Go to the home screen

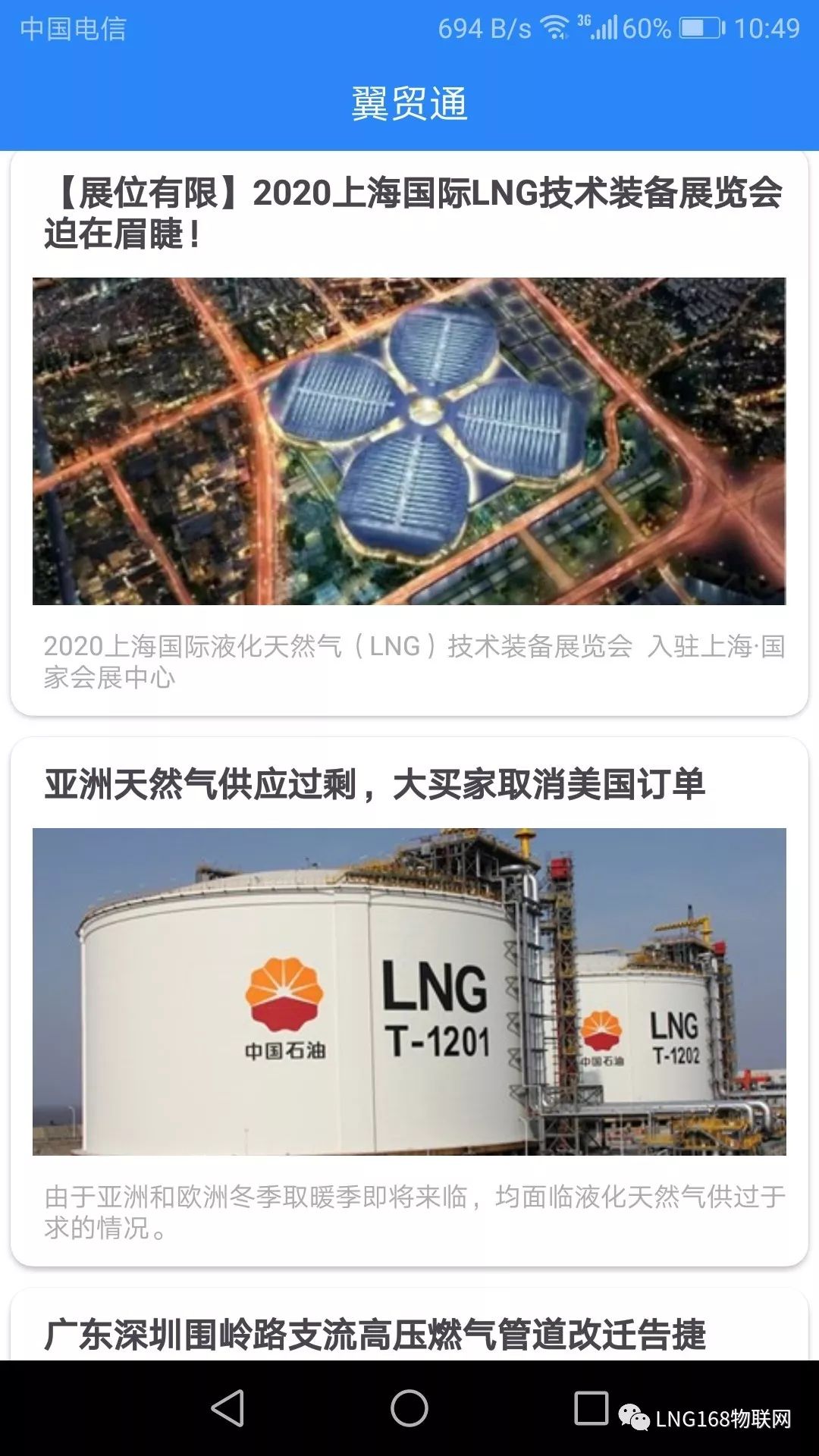409,1408
